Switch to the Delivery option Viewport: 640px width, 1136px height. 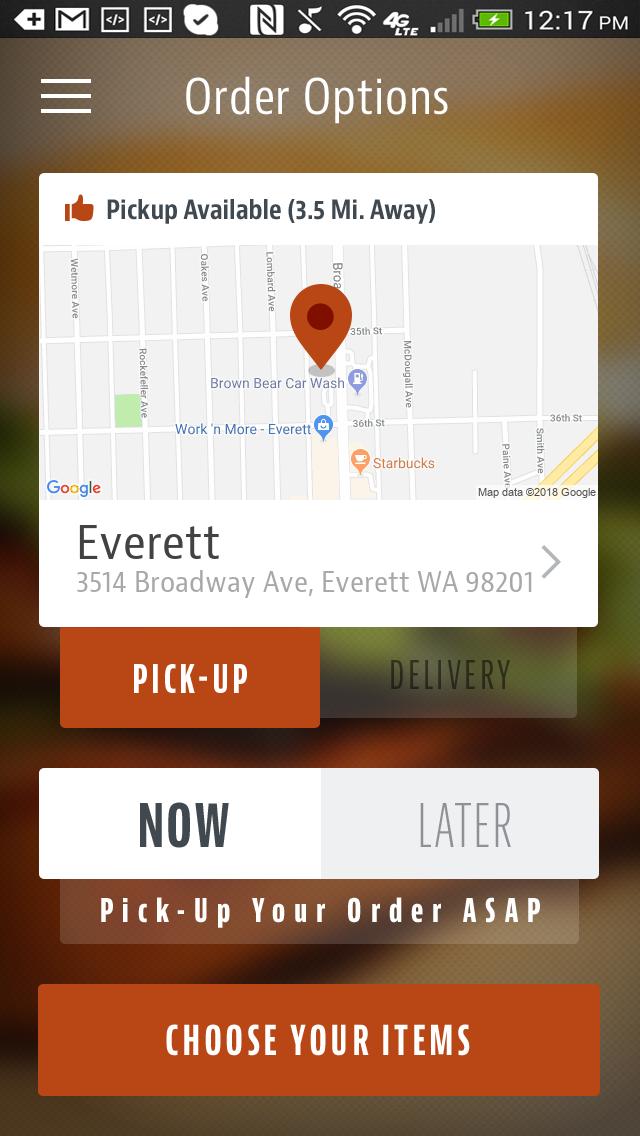pos(449,674)
